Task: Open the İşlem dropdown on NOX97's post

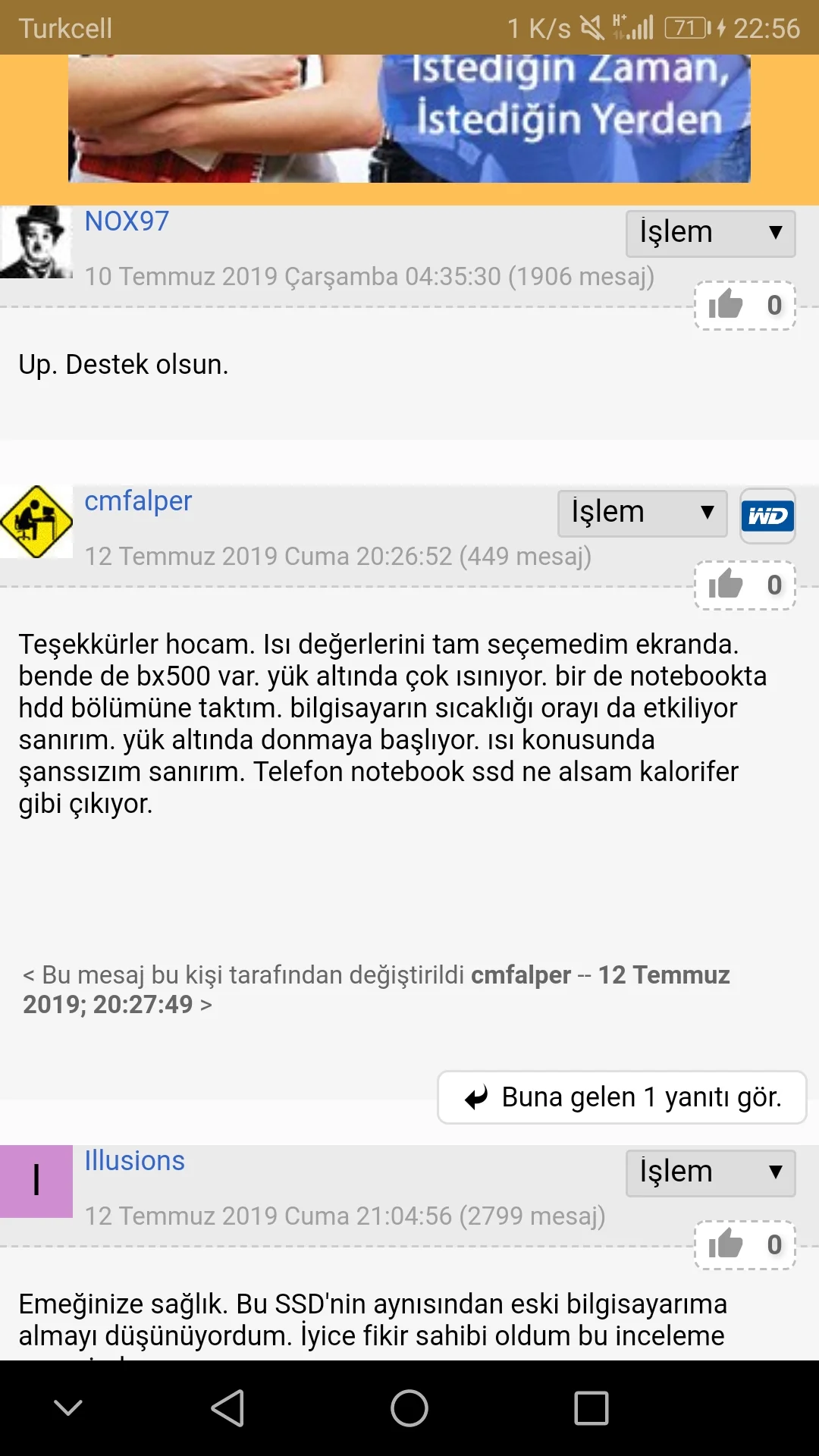Action: (x=710, y=233)
